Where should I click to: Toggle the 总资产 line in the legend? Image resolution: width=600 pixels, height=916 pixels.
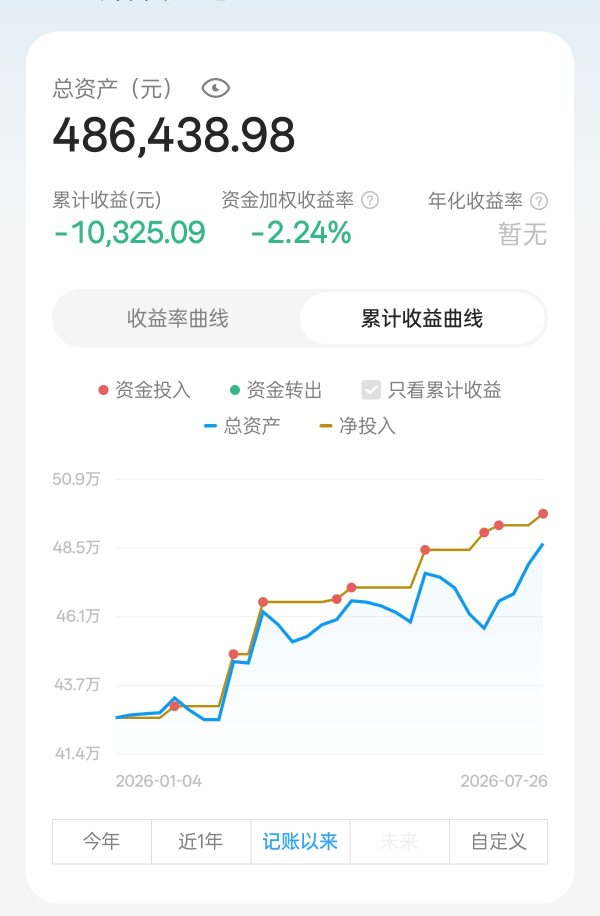pos(242,425)
